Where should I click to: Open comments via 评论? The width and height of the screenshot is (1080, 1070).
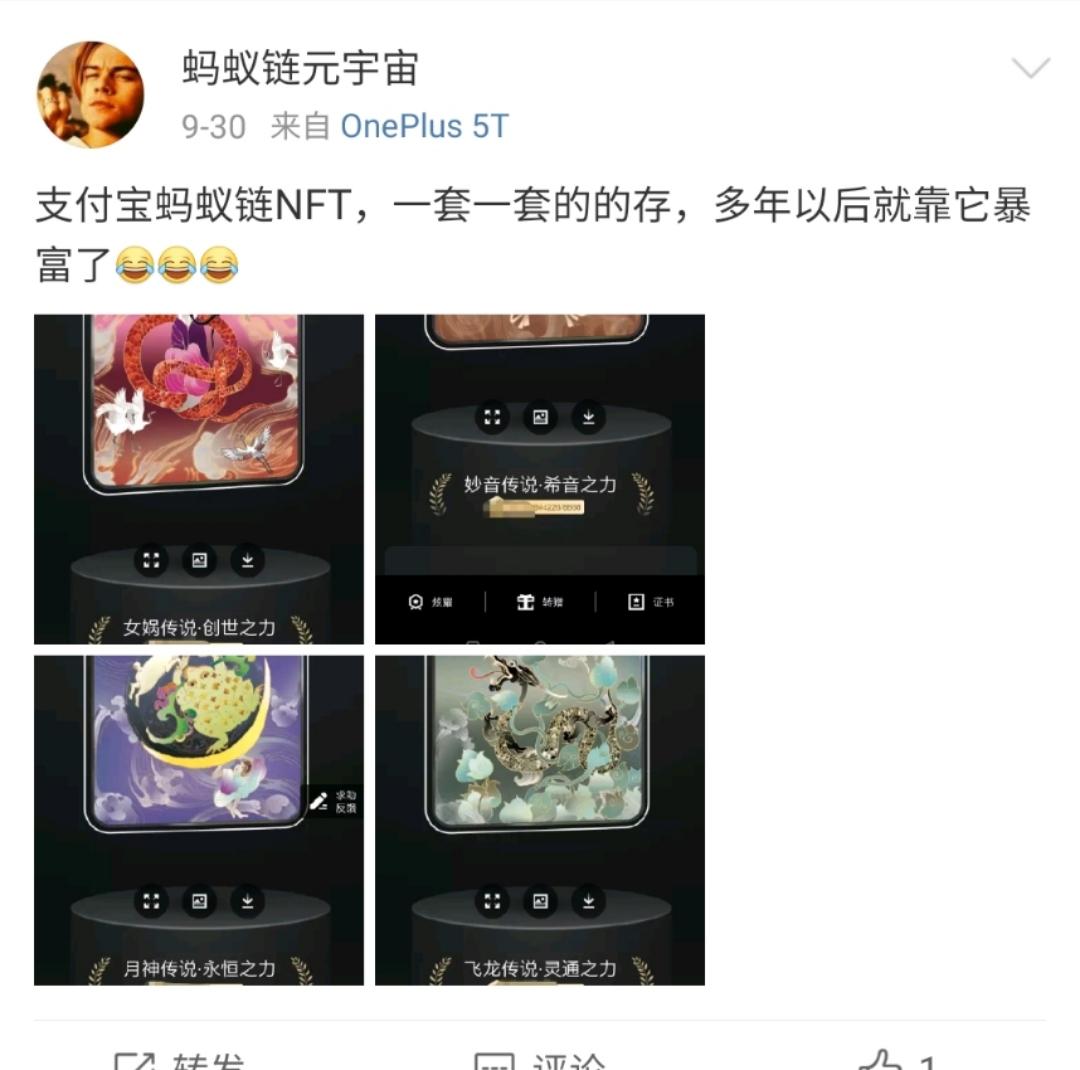[x=540, y=1060]
